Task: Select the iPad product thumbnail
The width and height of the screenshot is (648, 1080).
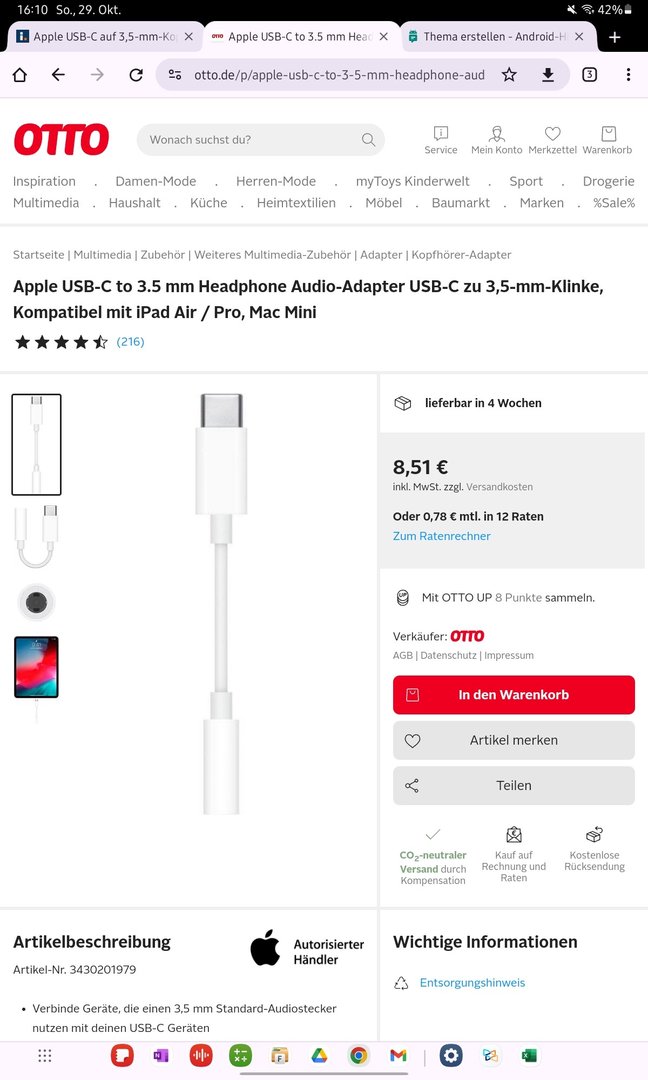Action: [36, 667]
